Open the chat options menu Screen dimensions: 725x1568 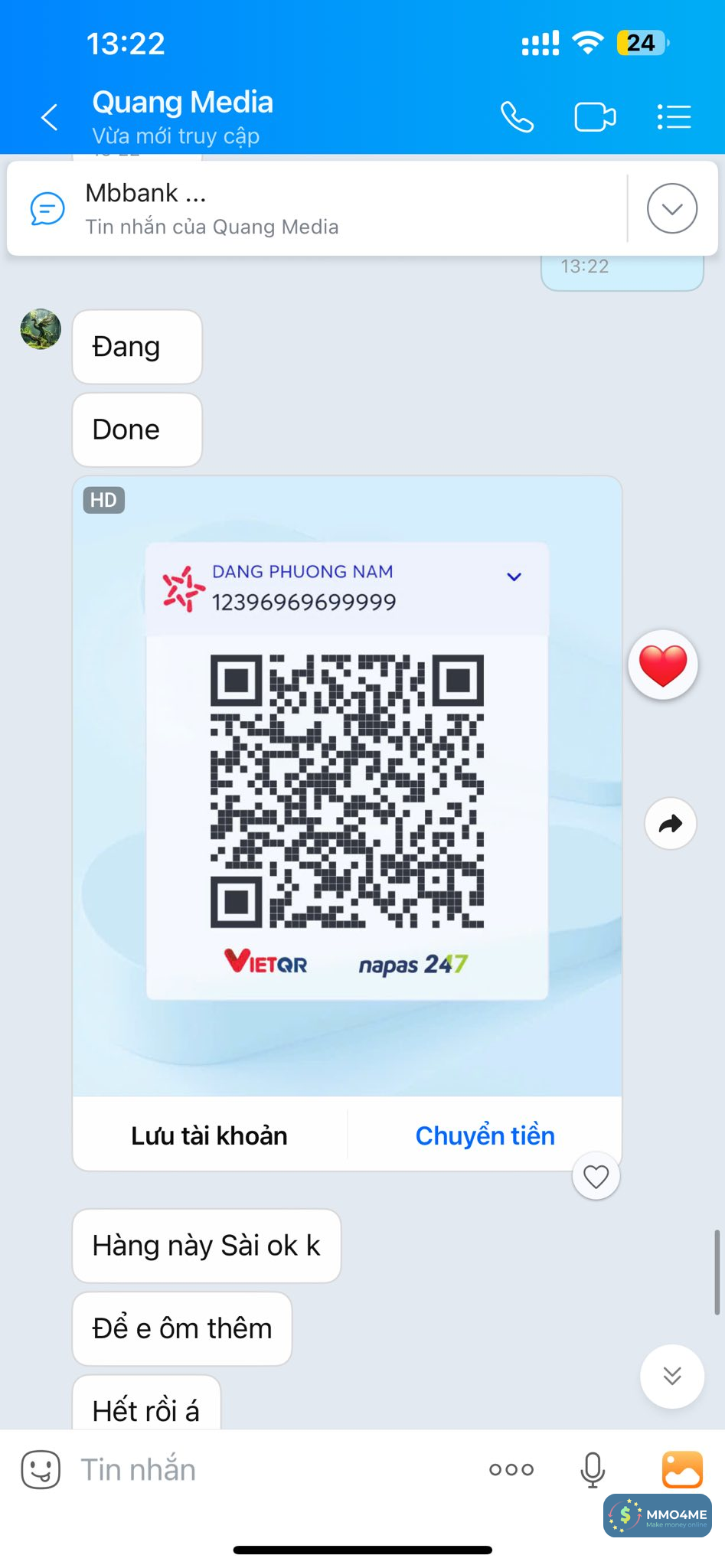pyautogui.click(x=674, y=117)
